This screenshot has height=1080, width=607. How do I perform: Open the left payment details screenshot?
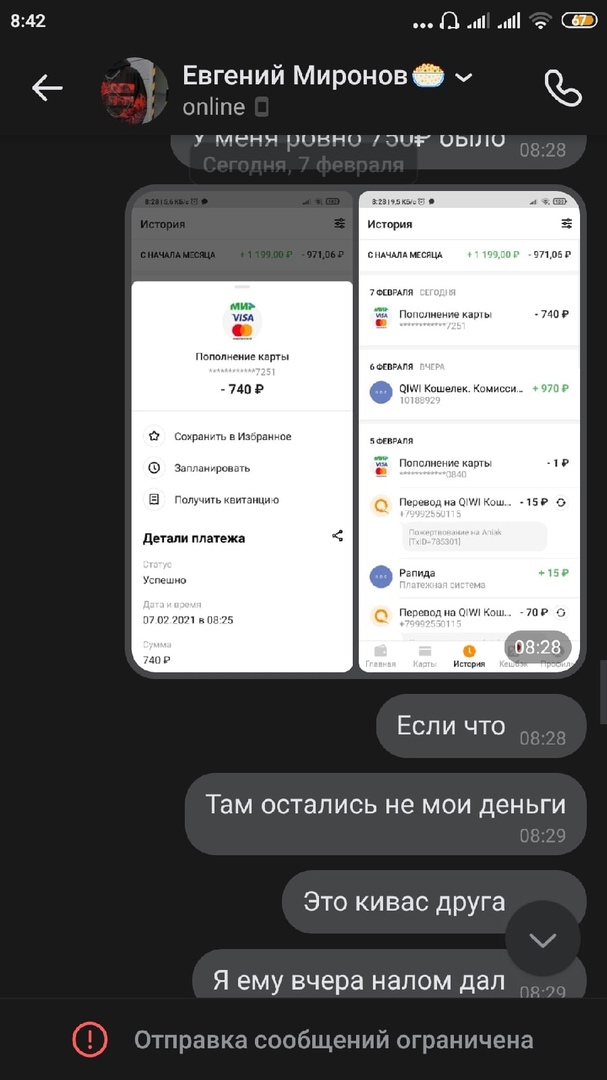(x=242, y=430)
